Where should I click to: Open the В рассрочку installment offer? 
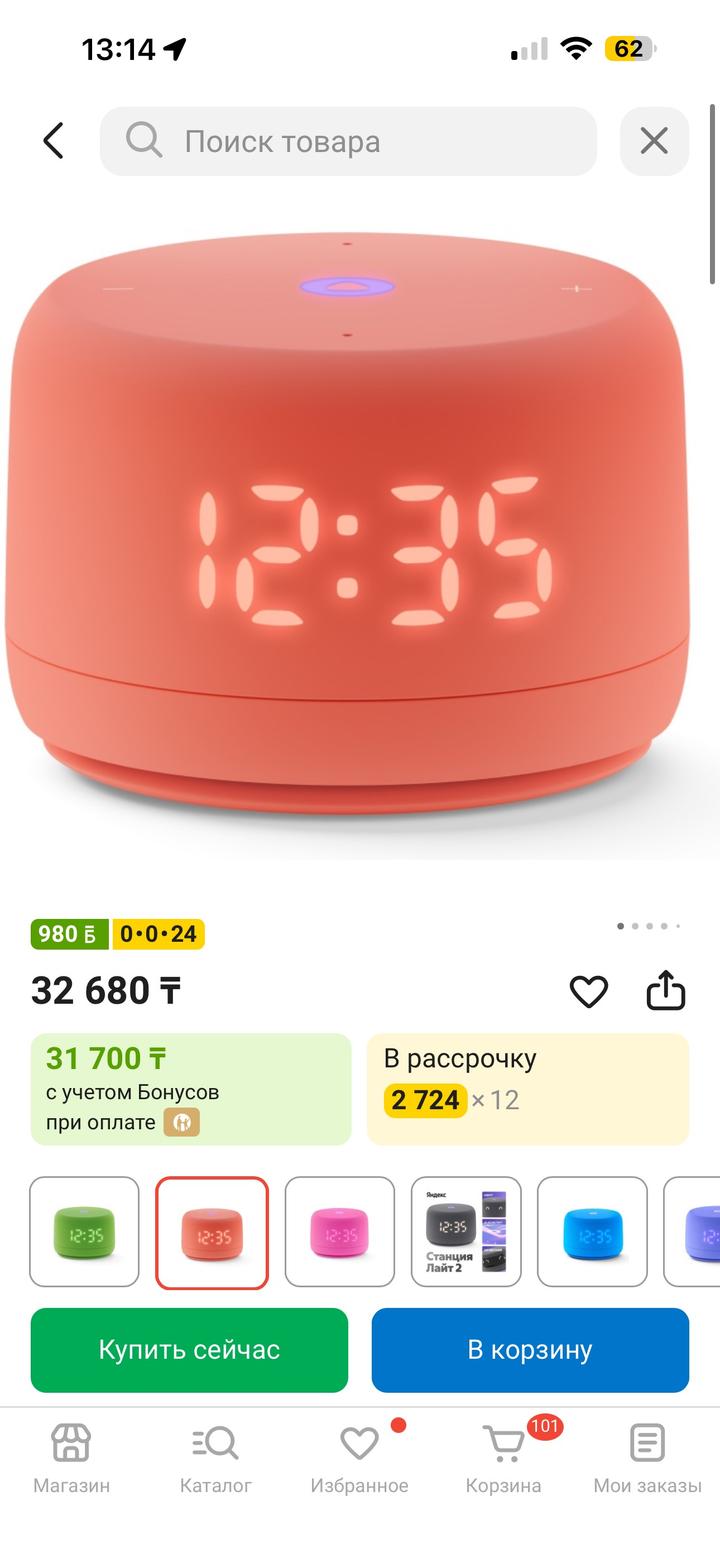pos(527,1088)
